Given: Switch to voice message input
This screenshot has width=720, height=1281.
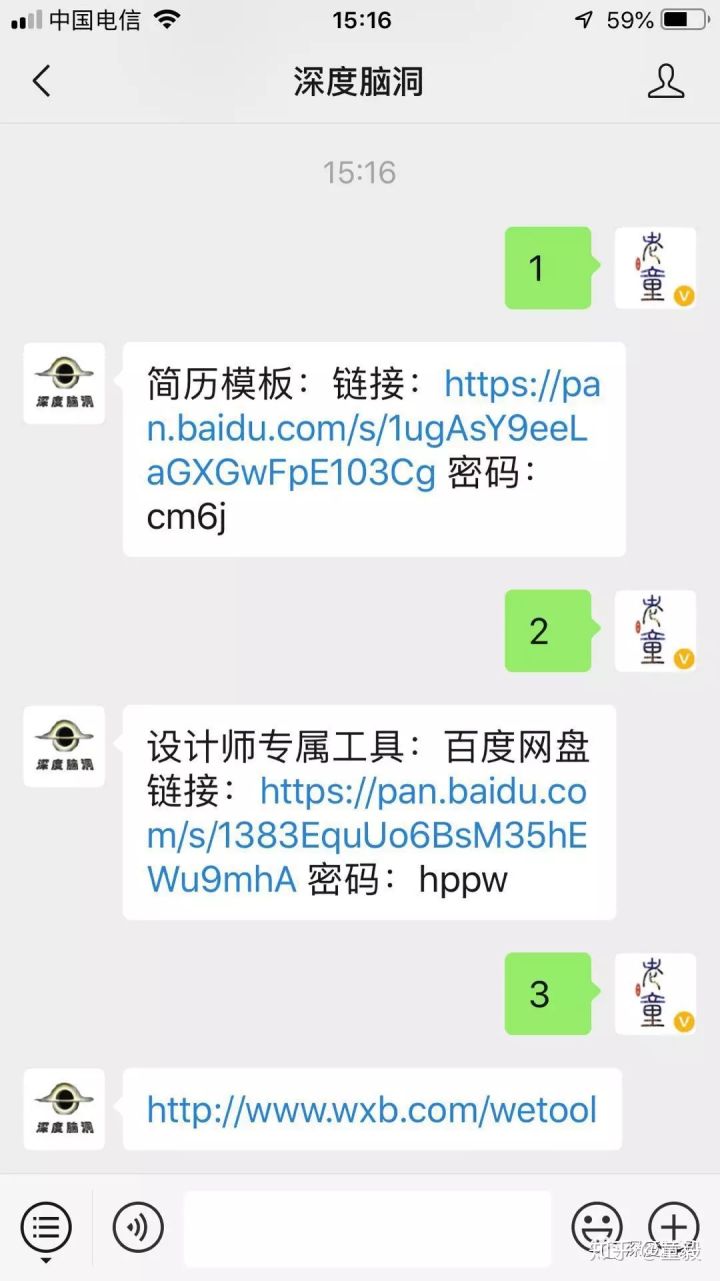Looking at the screenshot, I should 138,1226.
